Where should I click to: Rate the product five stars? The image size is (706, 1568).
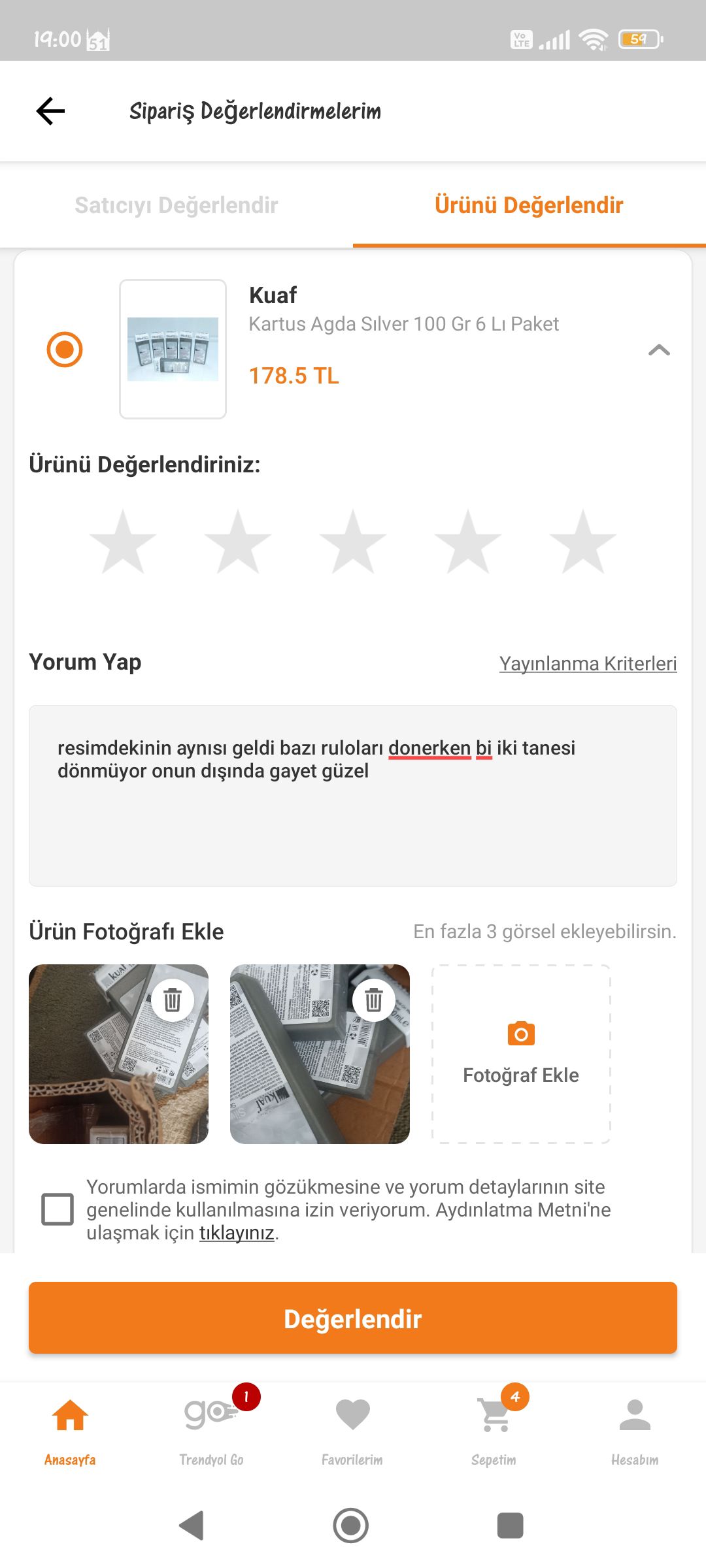[x=582, y=542]
